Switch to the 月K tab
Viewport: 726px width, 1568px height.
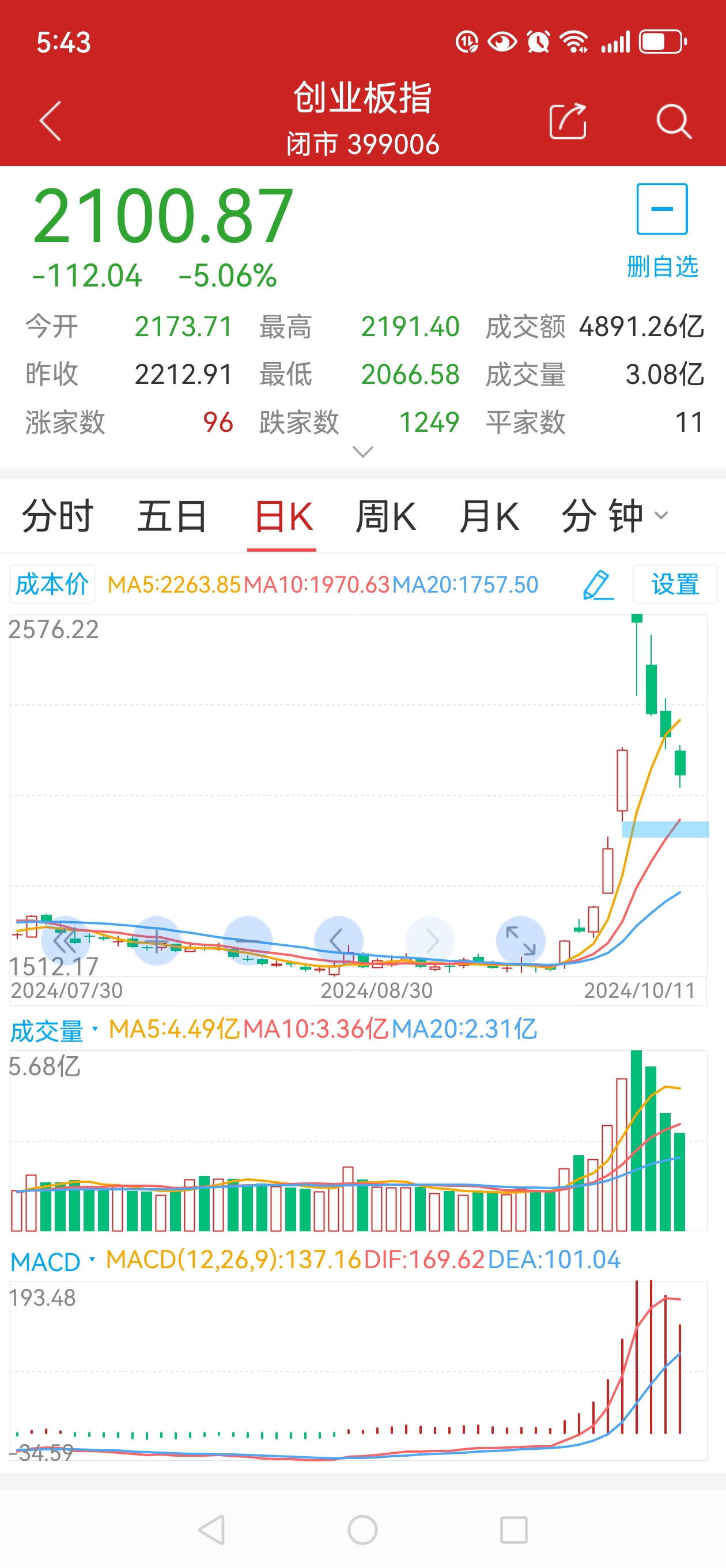tap(489, 515)
